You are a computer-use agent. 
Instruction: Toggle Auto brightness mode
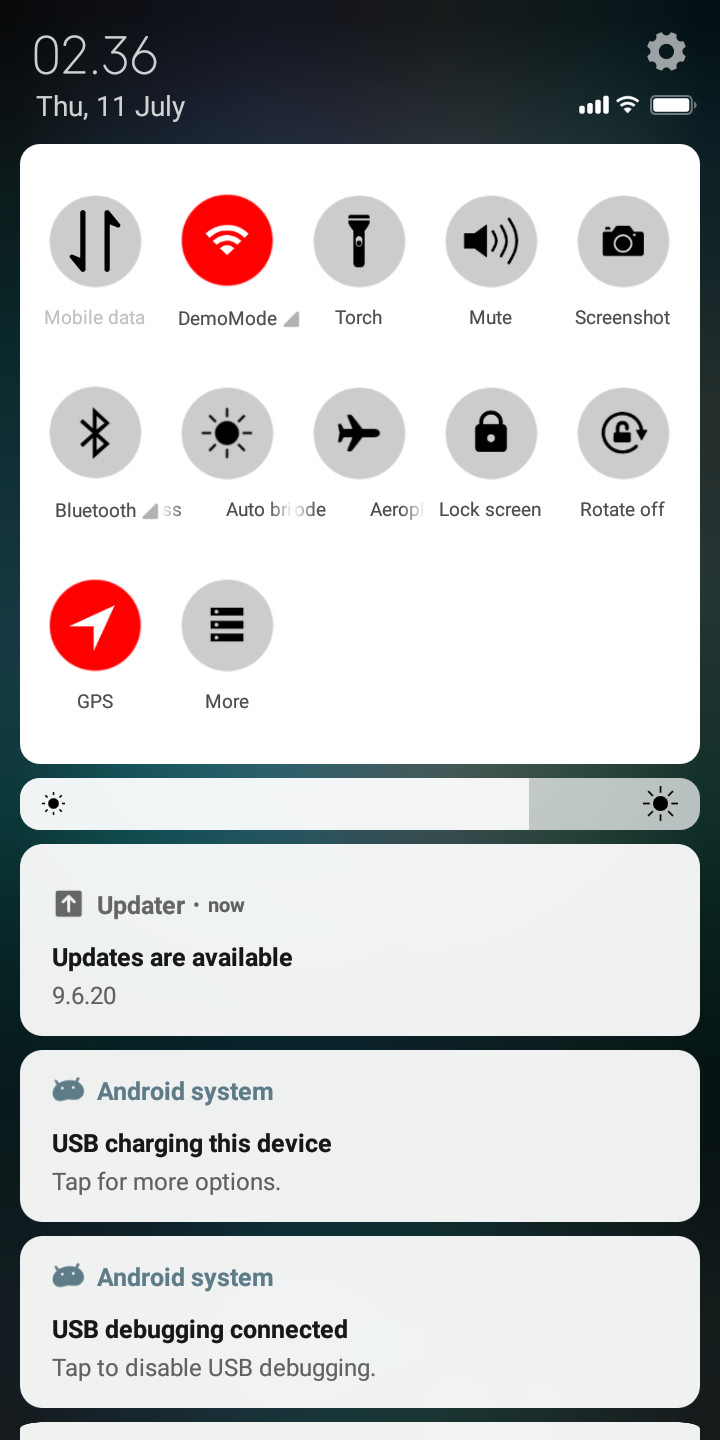(x=227, y=433)
